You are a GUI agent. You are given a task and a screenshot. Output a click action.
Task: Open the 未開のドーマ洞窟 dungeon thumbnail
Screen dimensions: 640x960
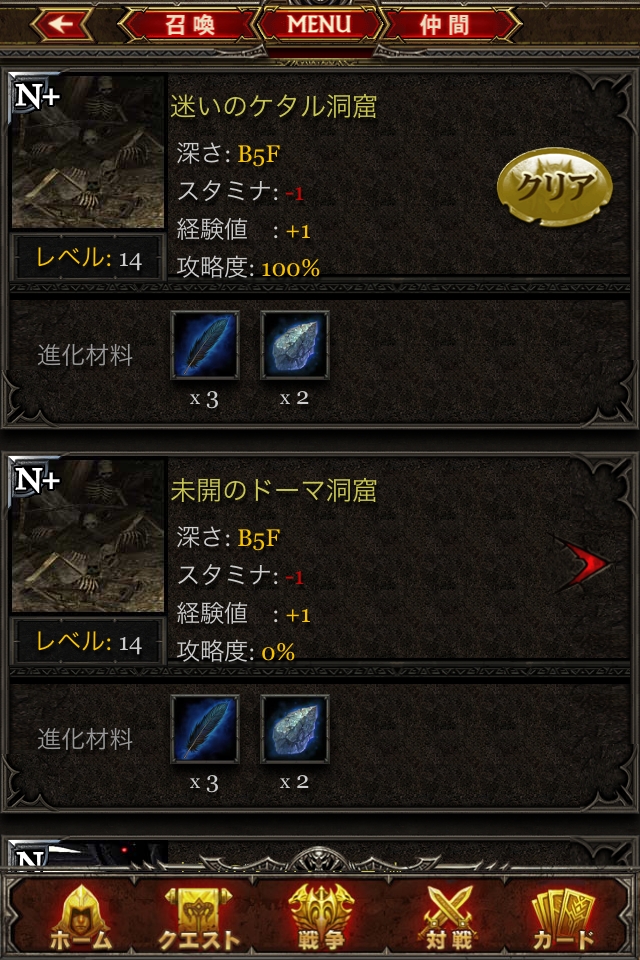click(88, 536)
